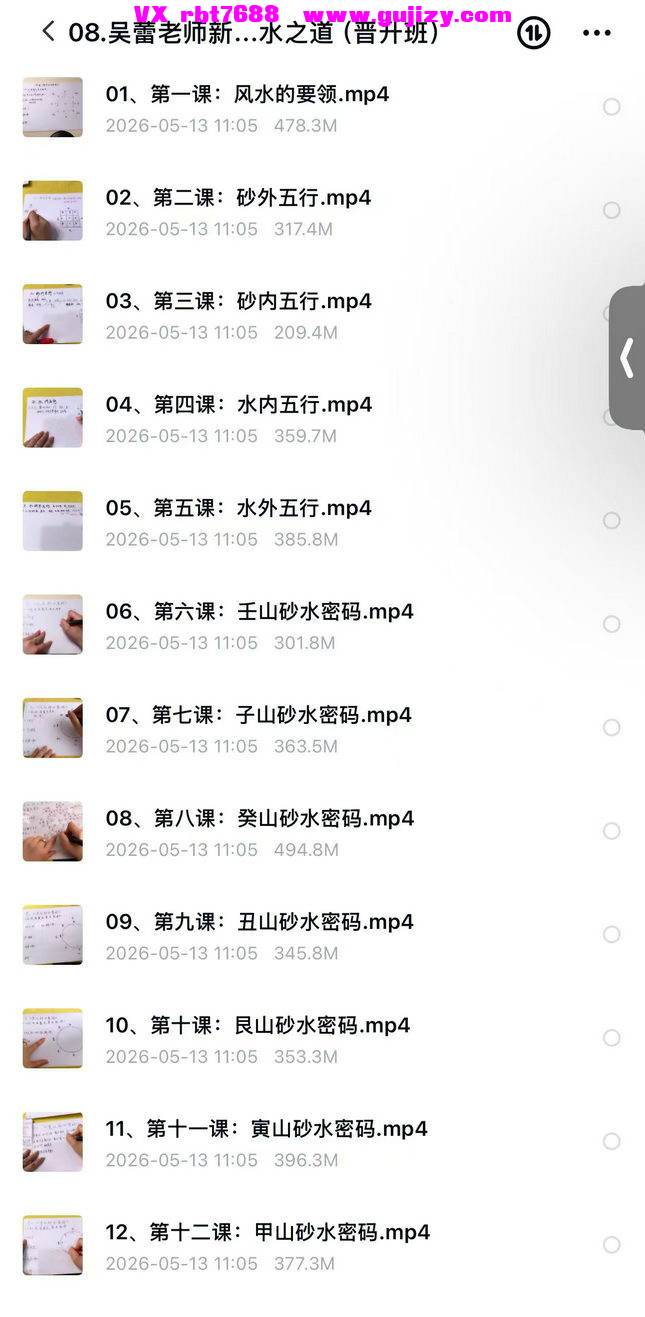
Task: Select checkbox for 12 甲山砂水密码.mp4
Action: point(612,1245)
